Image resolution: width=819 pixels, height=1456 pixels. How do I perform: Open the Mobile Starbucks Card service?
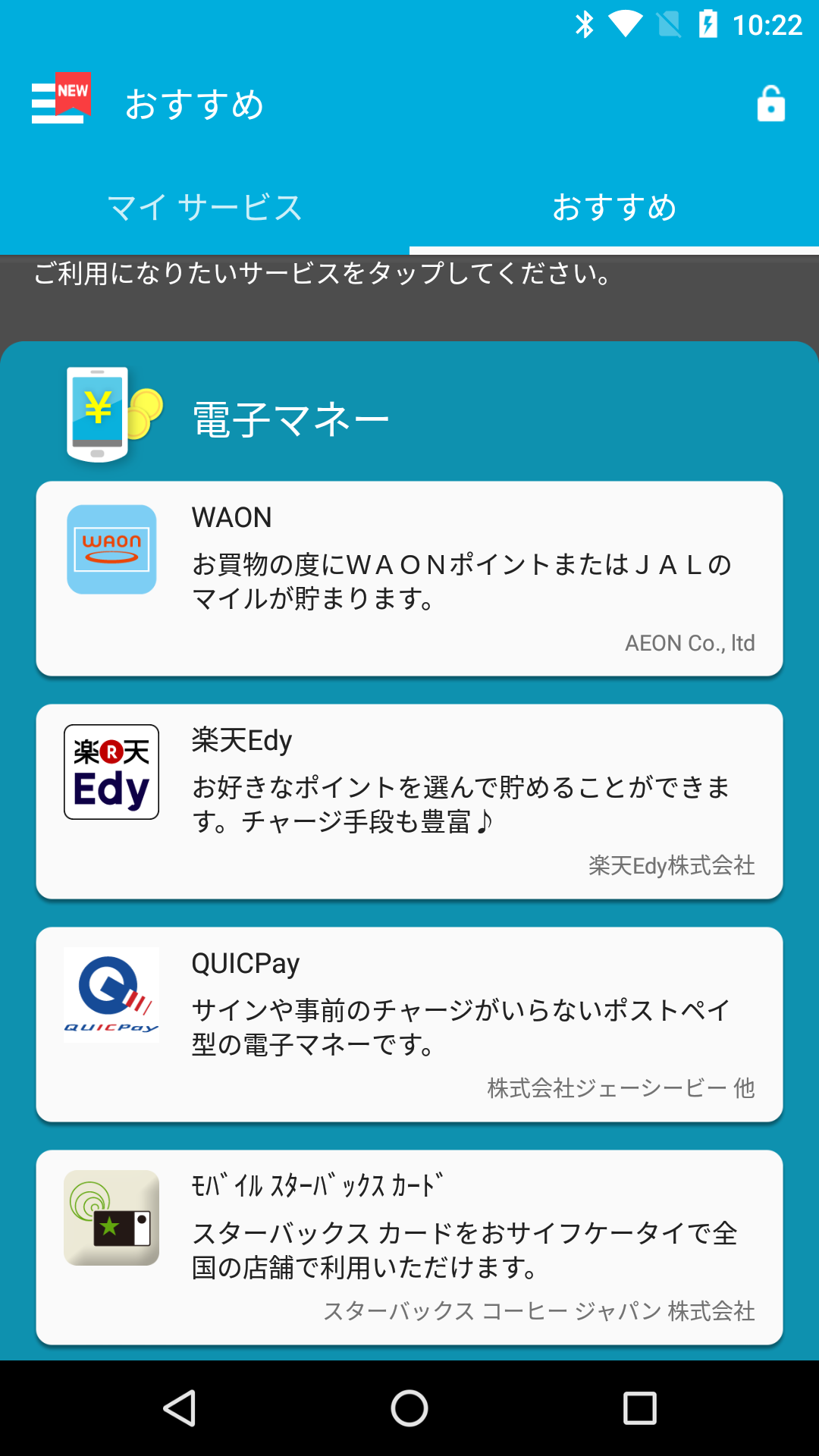point(409,1247)
